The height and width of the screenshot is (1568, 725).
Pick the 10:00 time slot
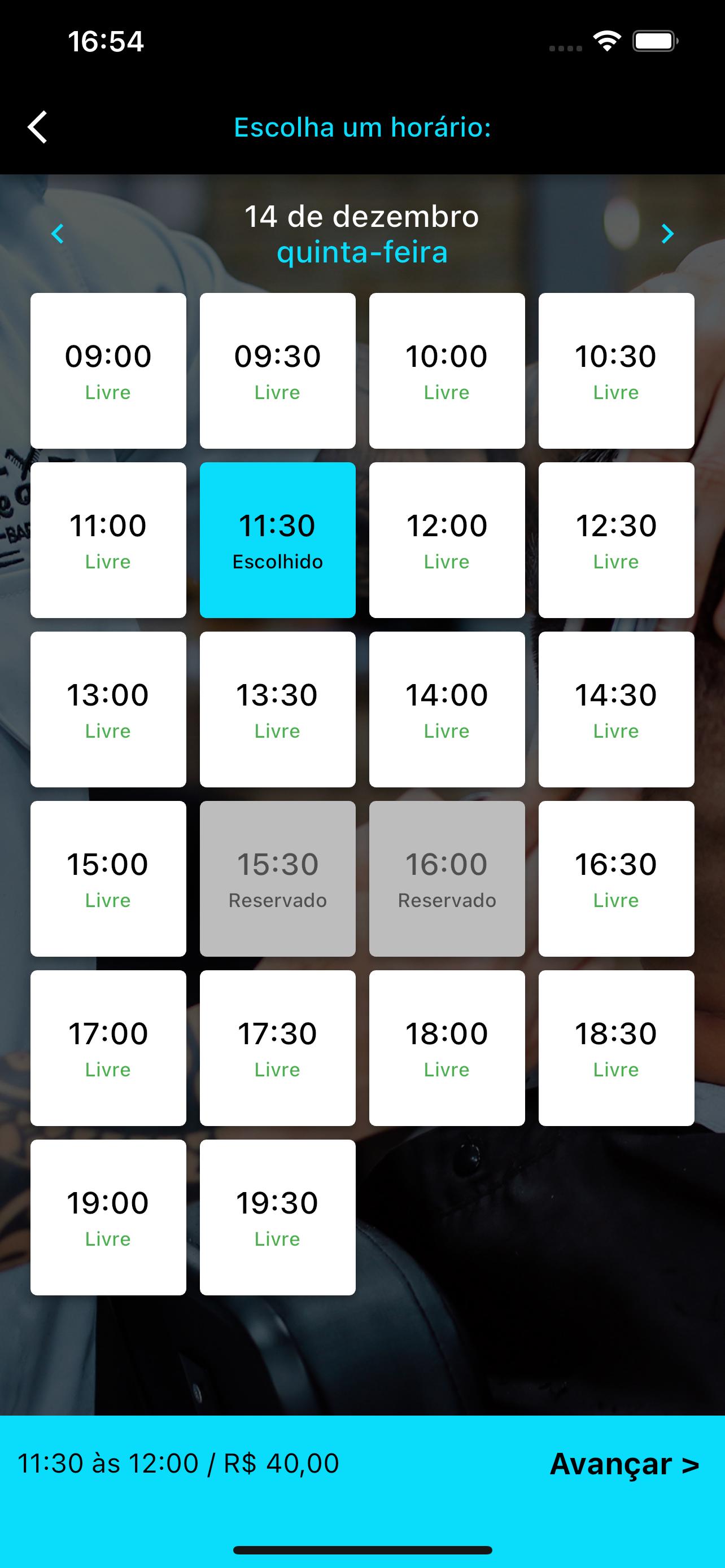click(447, 371)
